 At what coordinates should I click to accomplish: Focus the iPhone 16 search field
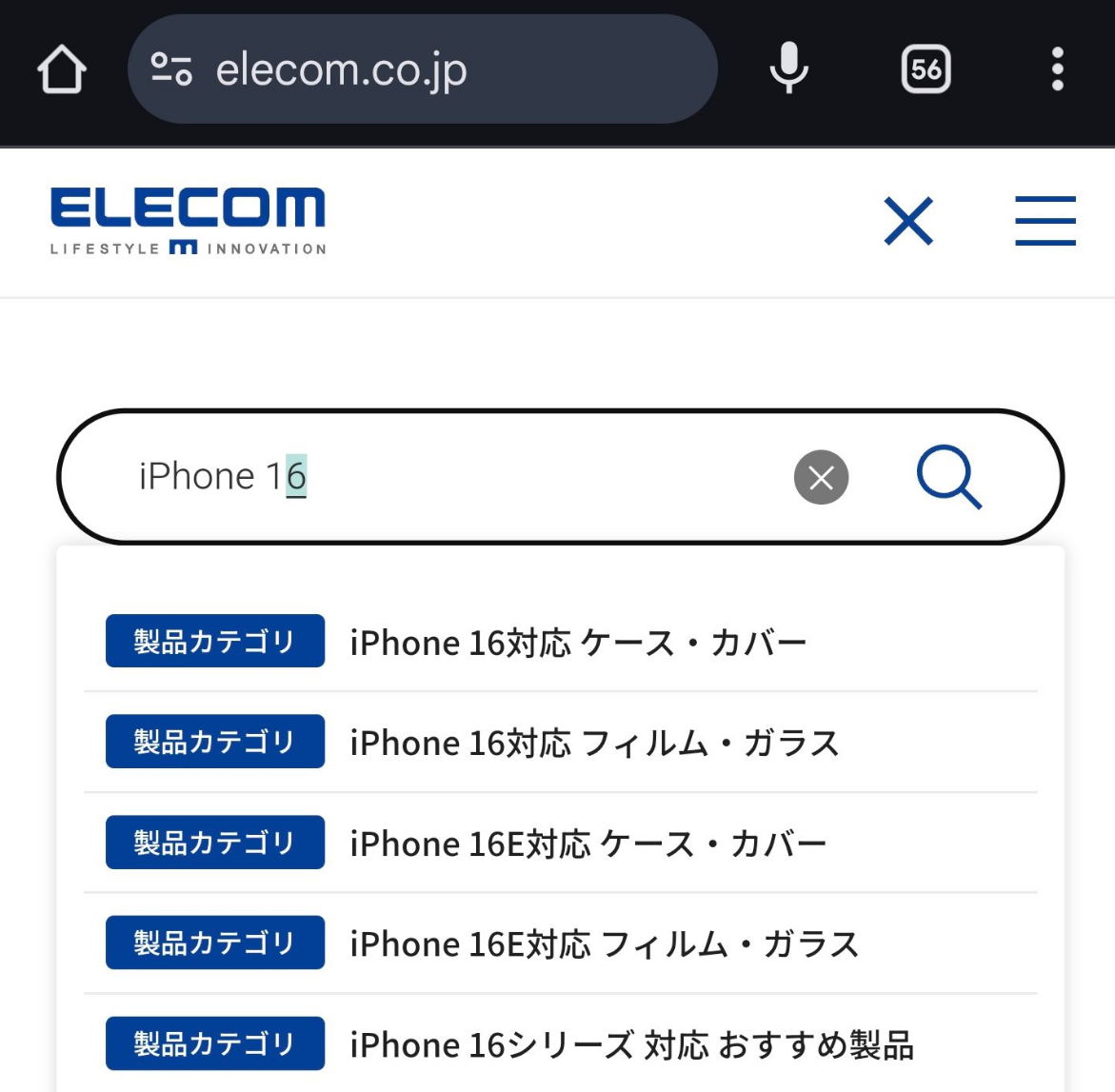click(x=457, y=476)
